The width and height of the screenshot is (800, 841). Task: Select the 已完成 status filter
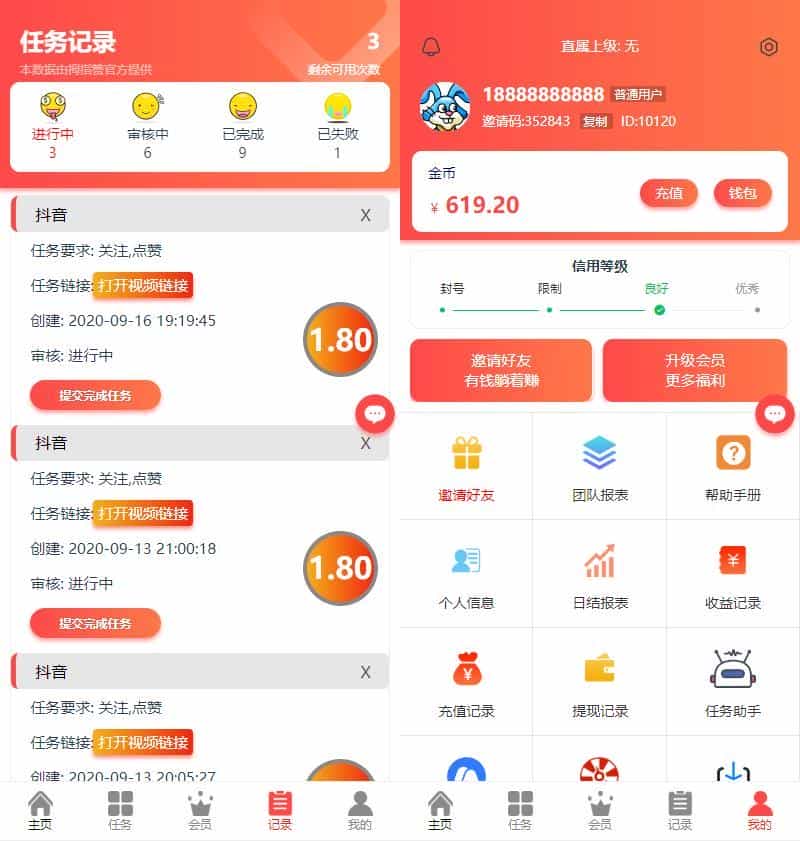click(242, 125)
